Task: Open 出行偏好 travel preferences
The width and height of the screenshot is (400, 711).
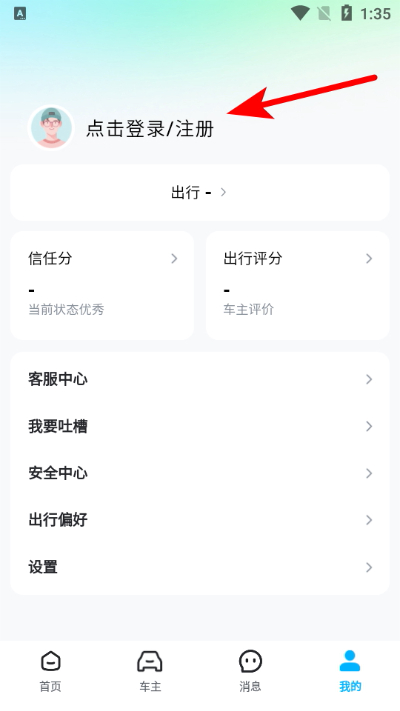Action: 200,520
